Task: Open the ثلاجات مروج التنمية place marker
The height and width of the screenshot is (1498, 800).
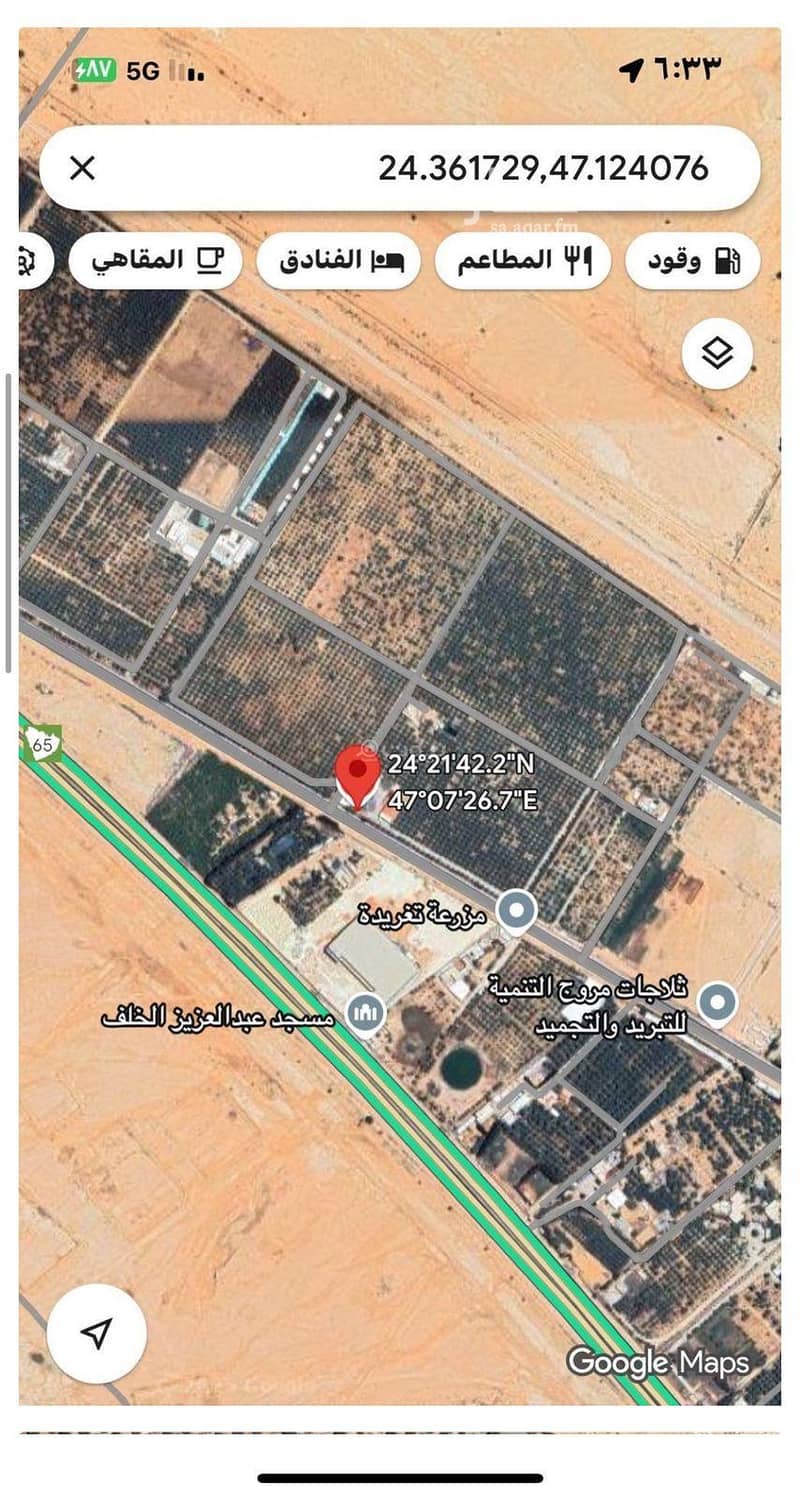Action: point(716,1001)
